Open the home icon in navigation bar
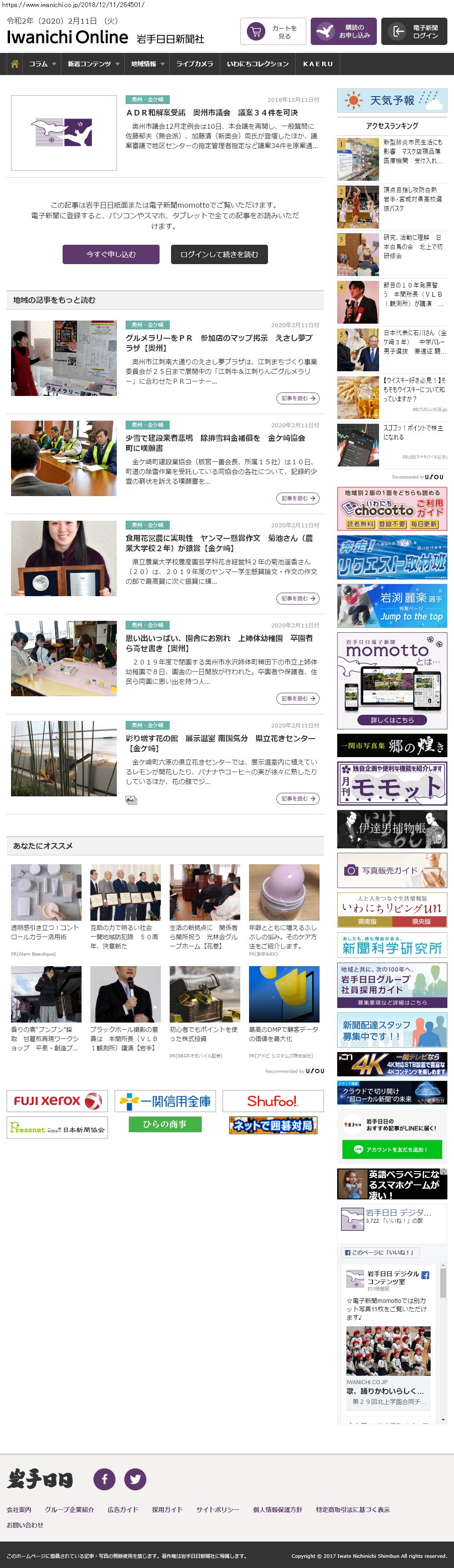Image resolution: width=454 pixels, height=1568 pixels. pyautogui.click(x=15, y=64)
